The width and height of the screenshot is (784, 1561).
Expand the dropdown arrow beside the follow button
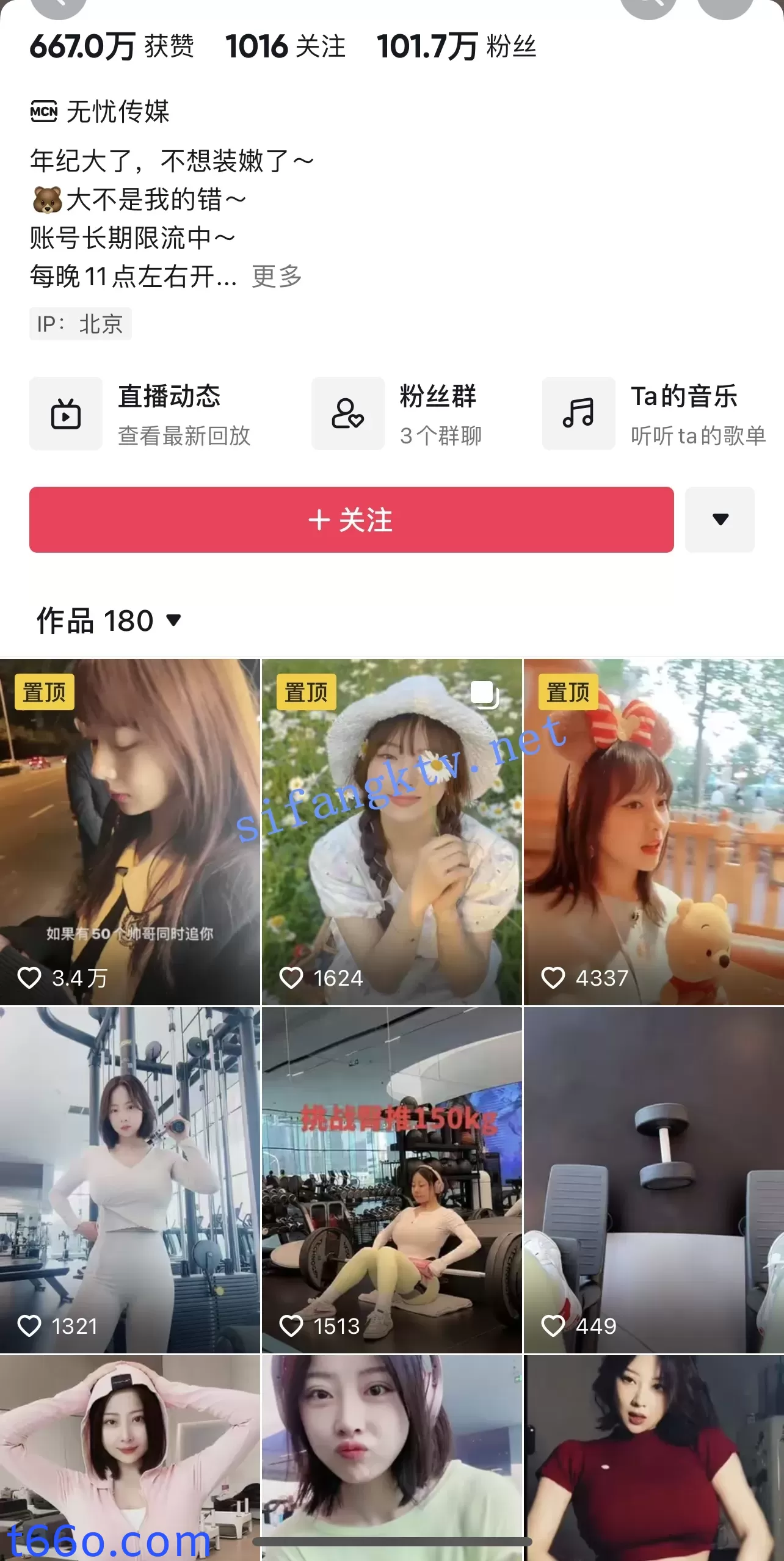coord(720,520)
